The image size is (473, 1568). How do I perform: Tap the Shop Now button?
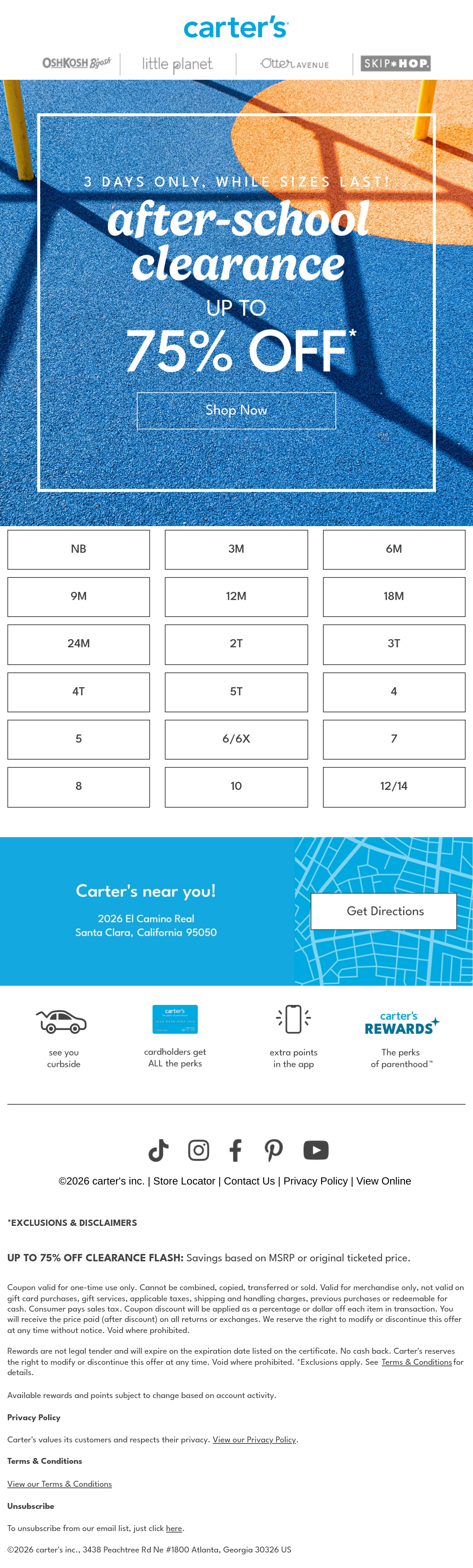pyautogui.click(x=236, y=410)
